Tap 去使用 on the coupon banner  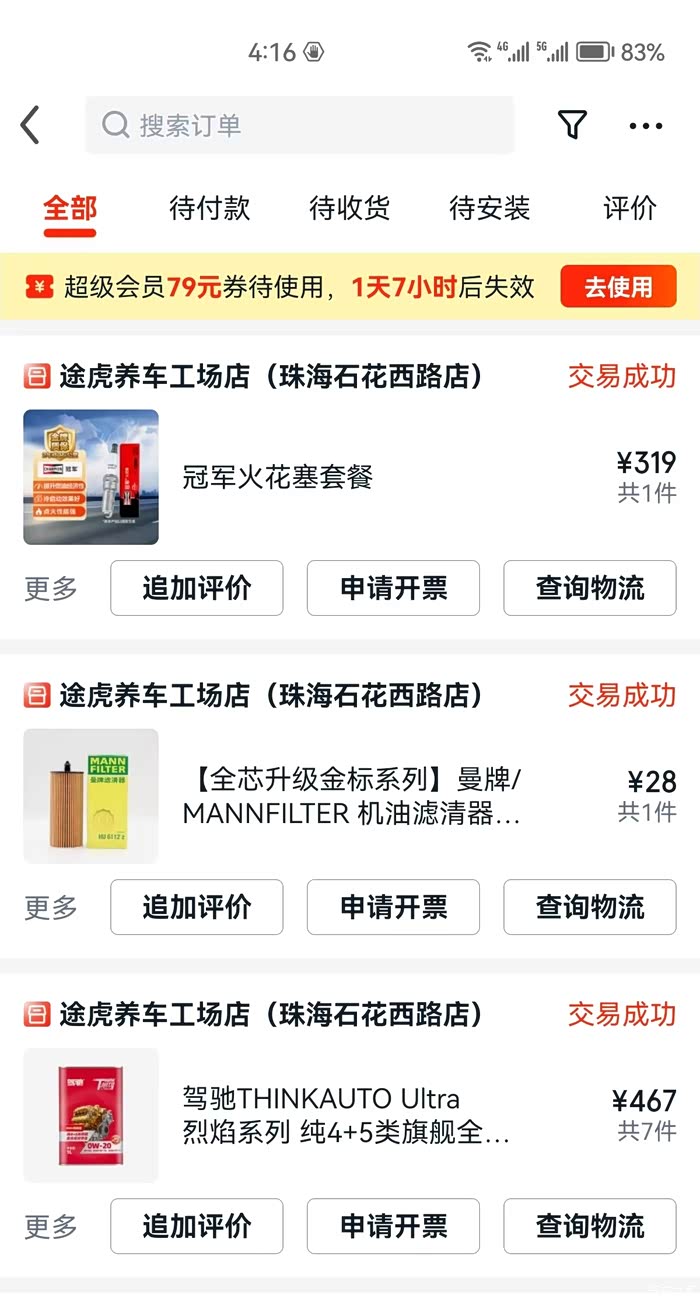(618, 287)
